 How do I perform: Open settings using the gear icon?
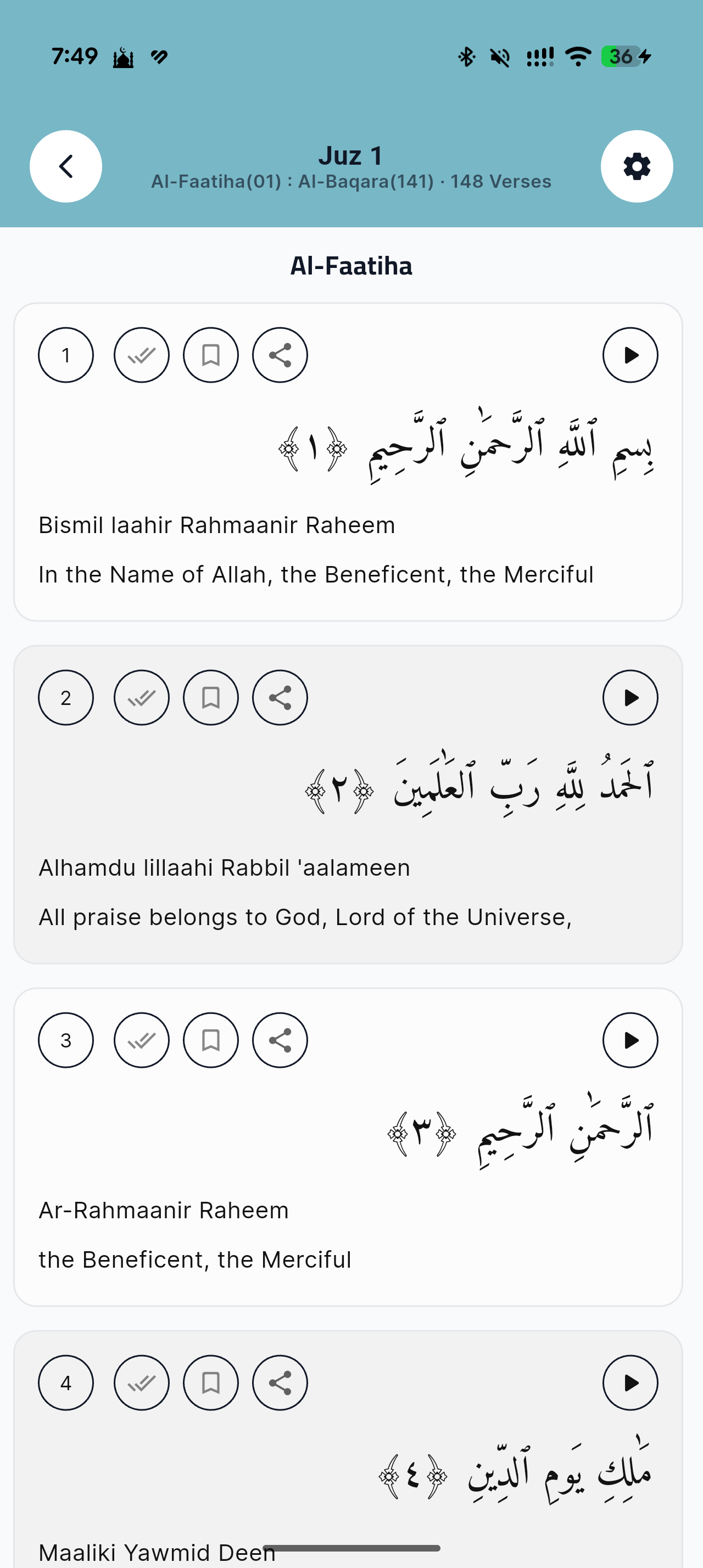pos(637,165)
